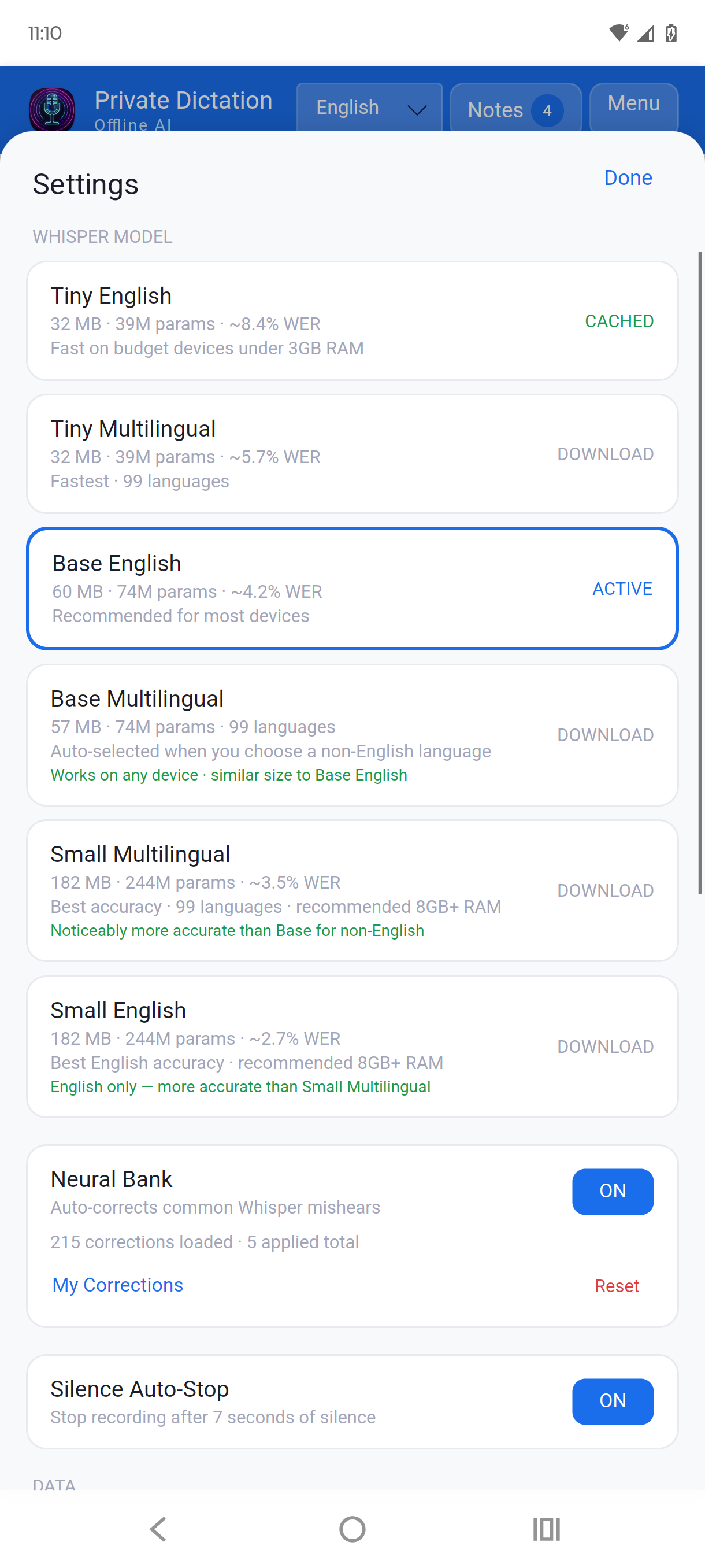The width and height of the screenshot is (705, 1568).
Task: Disable Silence Auto-Stop
Action: coord(613,1401)
